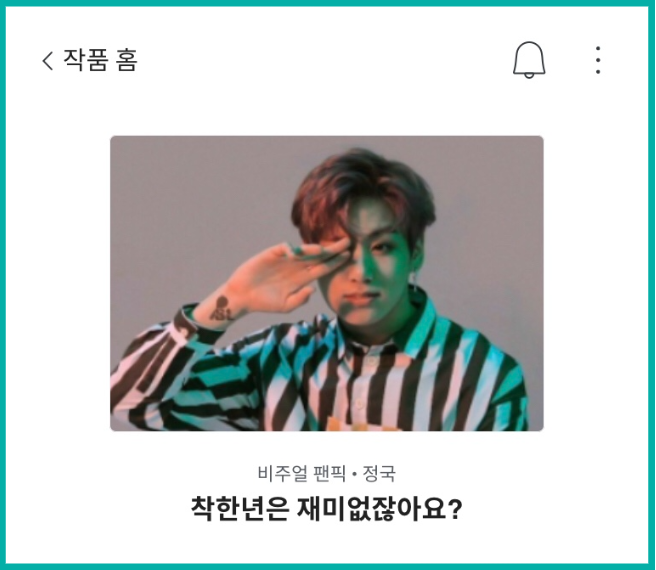Open the three-dot overflow menu
This screenshot has width=656, height=570.
[x=598, y=60]
